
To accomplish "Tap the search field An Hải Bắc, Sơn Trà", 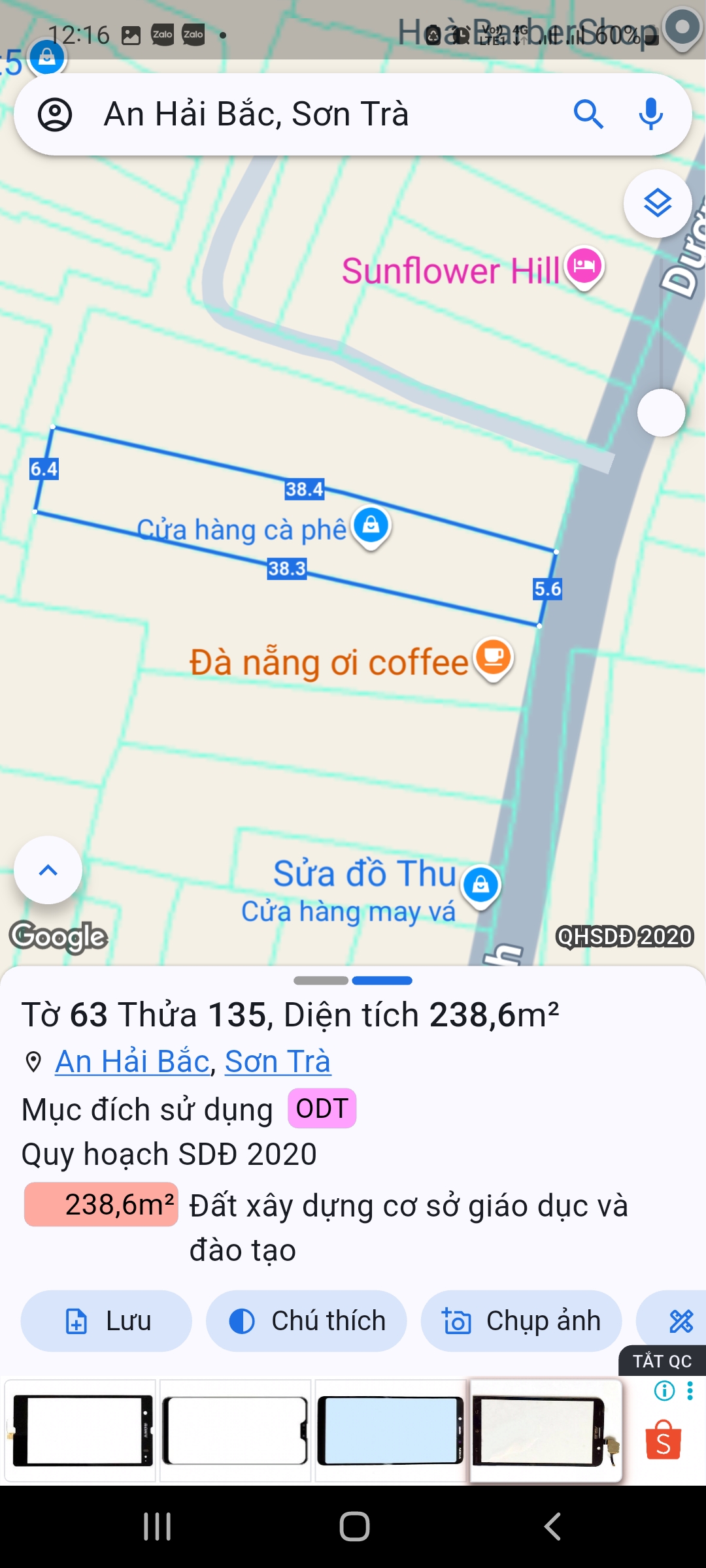I will coord(314,115).
